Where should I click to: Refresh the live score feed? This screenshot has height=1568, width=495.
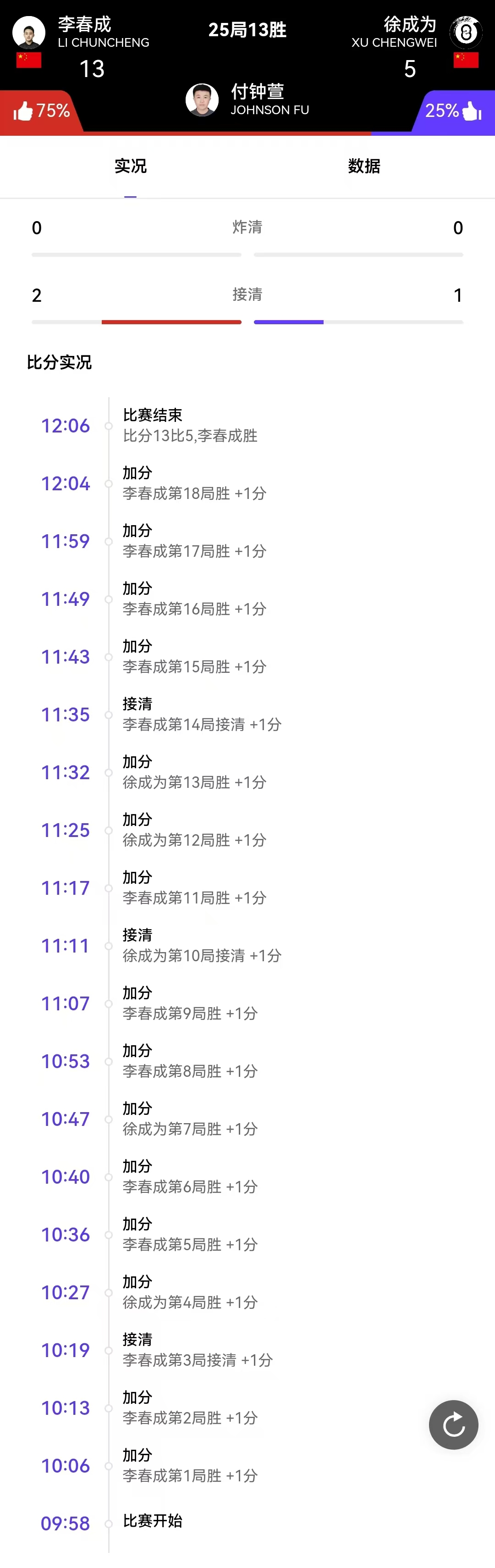453,1424
